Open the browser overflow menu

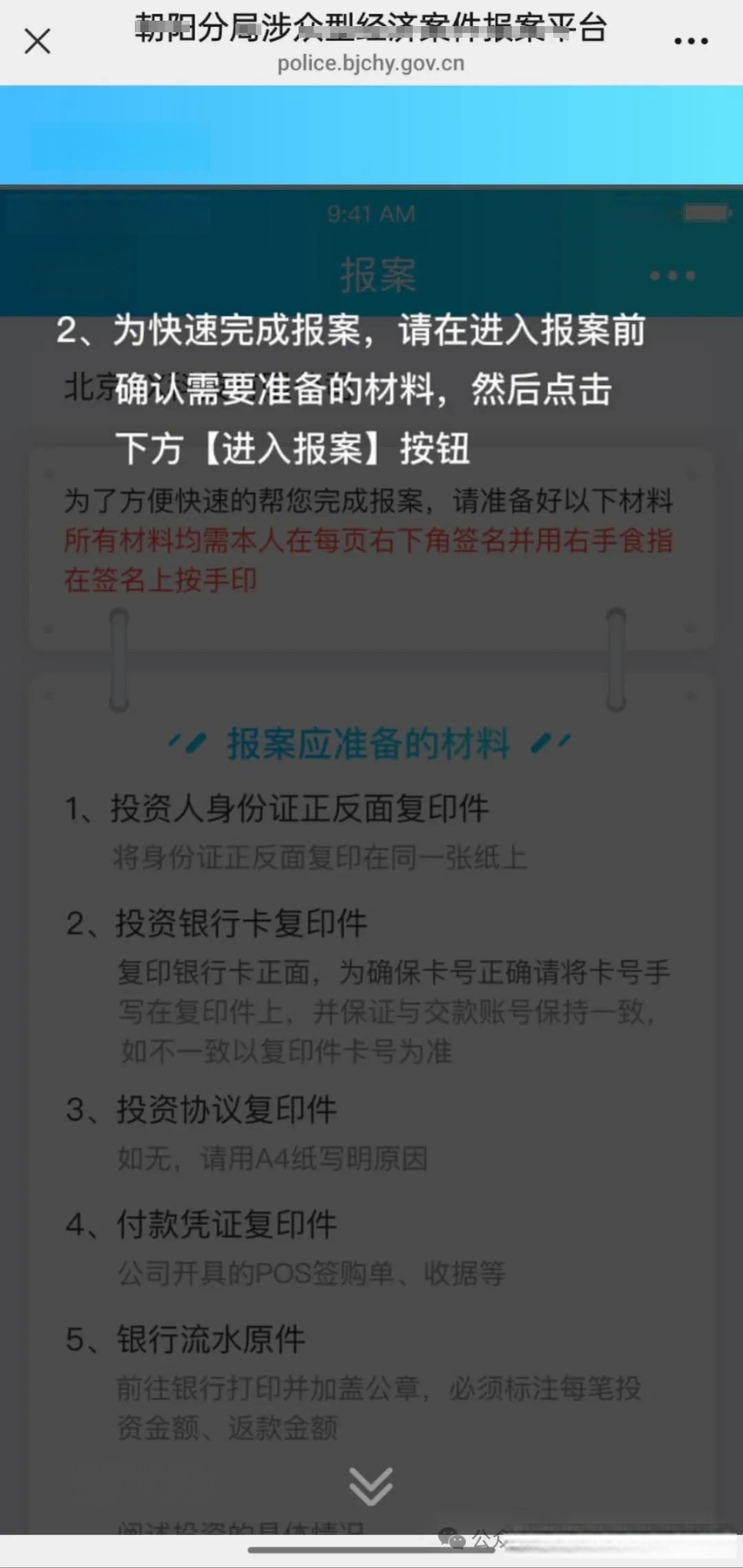point(690,41)
